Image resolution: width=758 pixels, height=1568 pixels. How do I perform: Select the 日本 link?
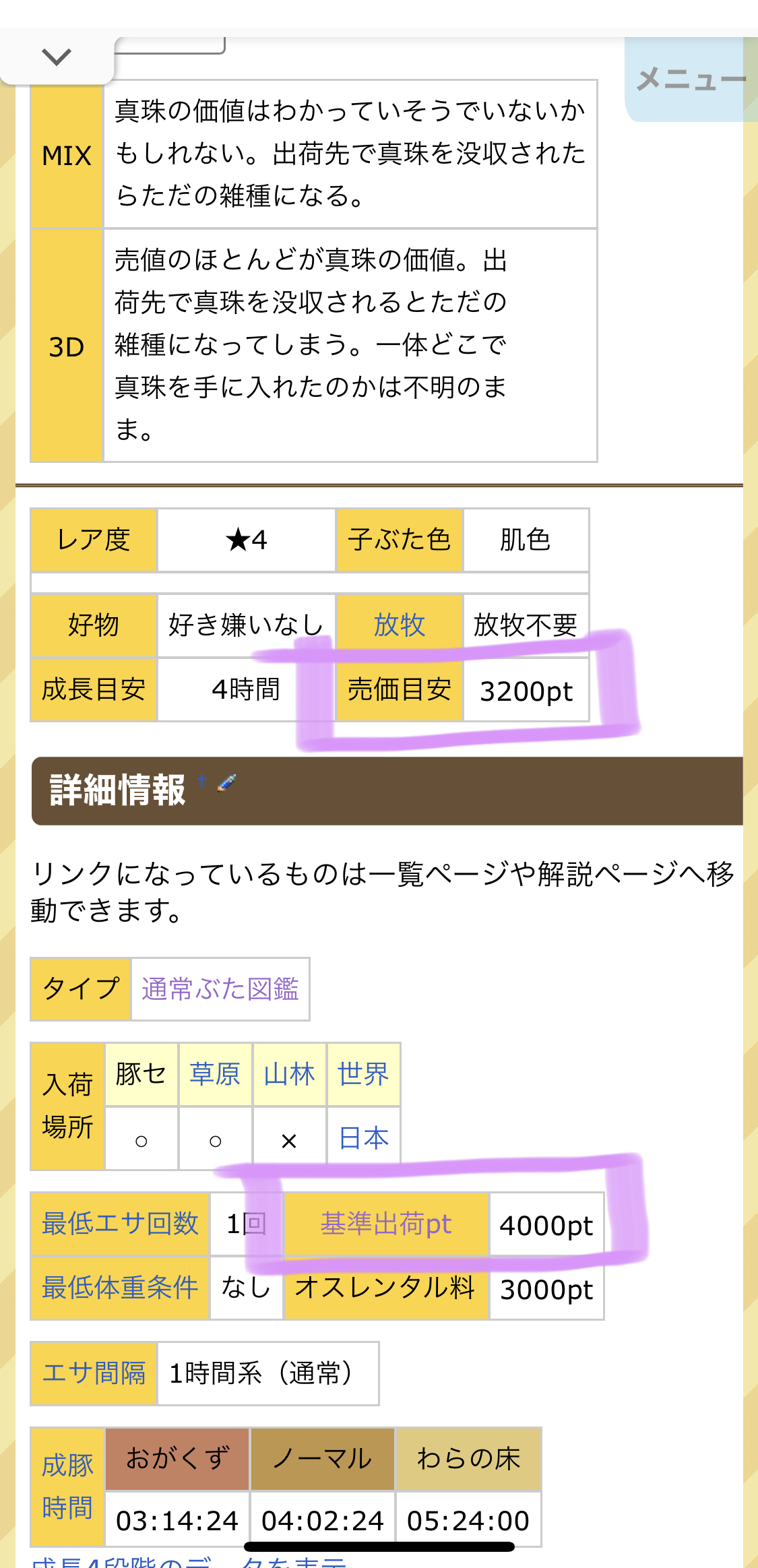[x=363, y=1138]
